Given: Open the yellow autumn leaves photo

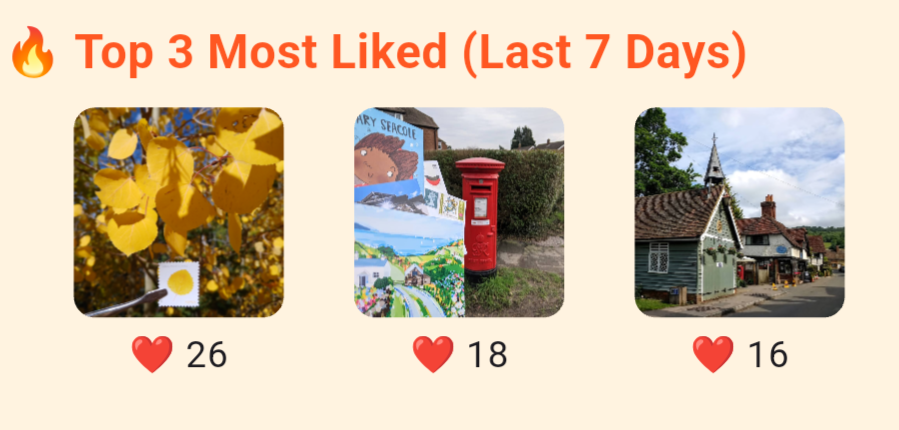Looking at the screenshot, I should coord(179,212).
